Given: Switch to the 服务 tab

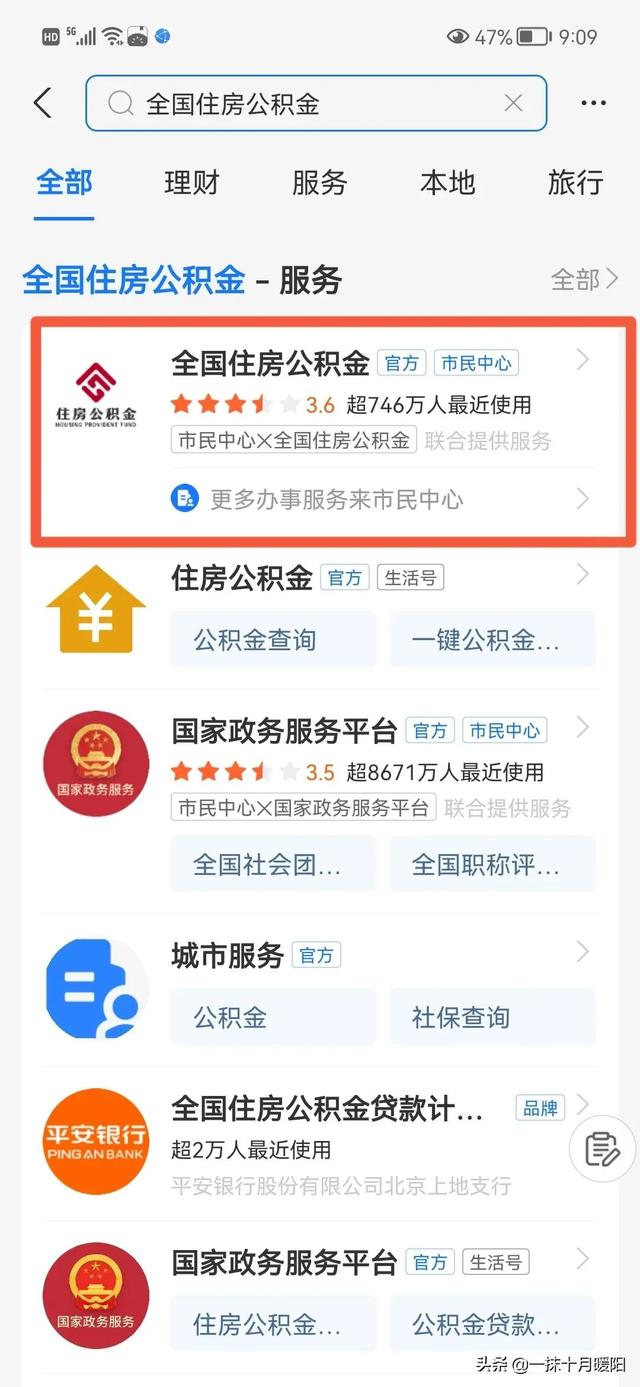Looking at the screenshot, I should tap(319, 183).
